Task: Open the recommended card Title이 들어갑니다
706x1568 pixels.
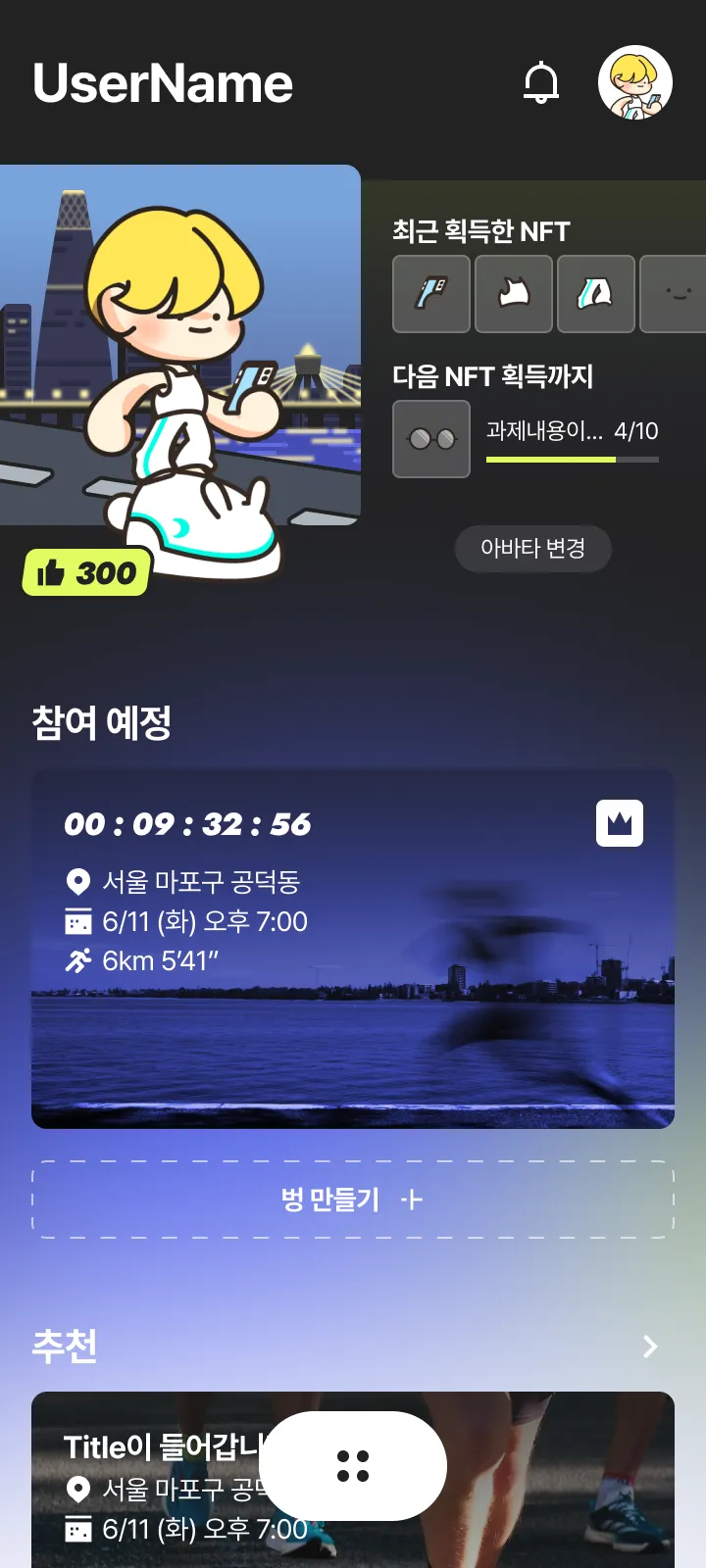Action: point(549,1470)
